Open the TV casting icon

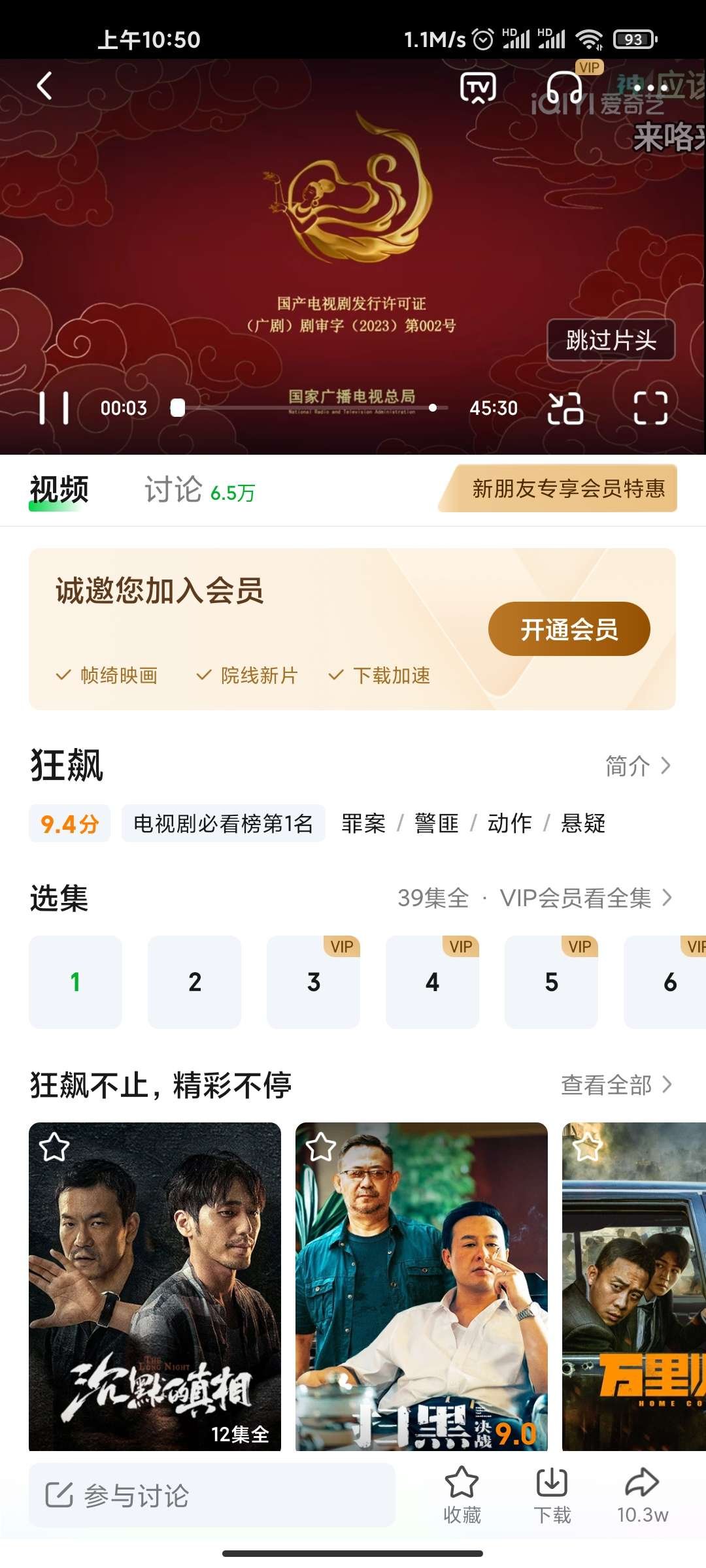click(477, 86)
